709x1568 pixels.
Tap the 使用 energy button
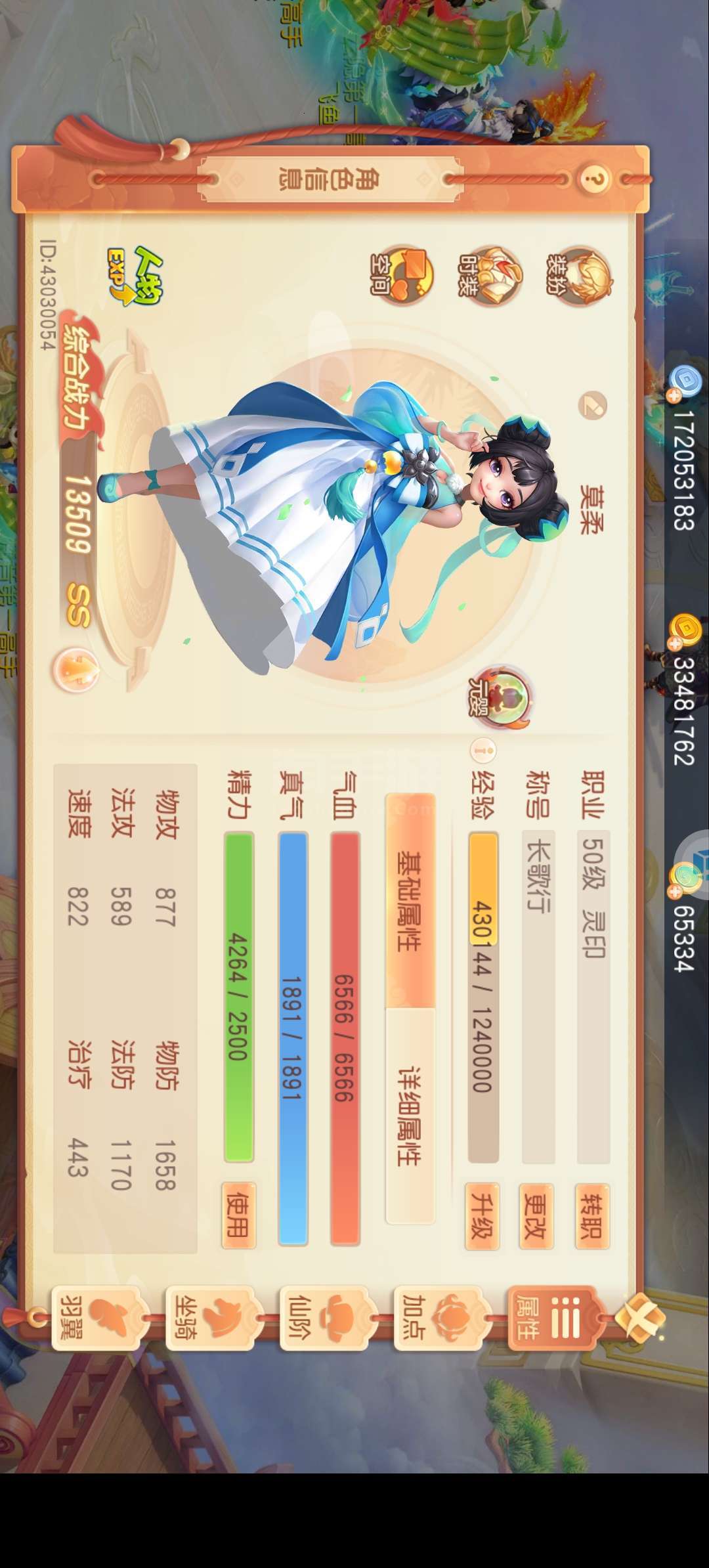pyautogui.click(x=239, y=1216)
